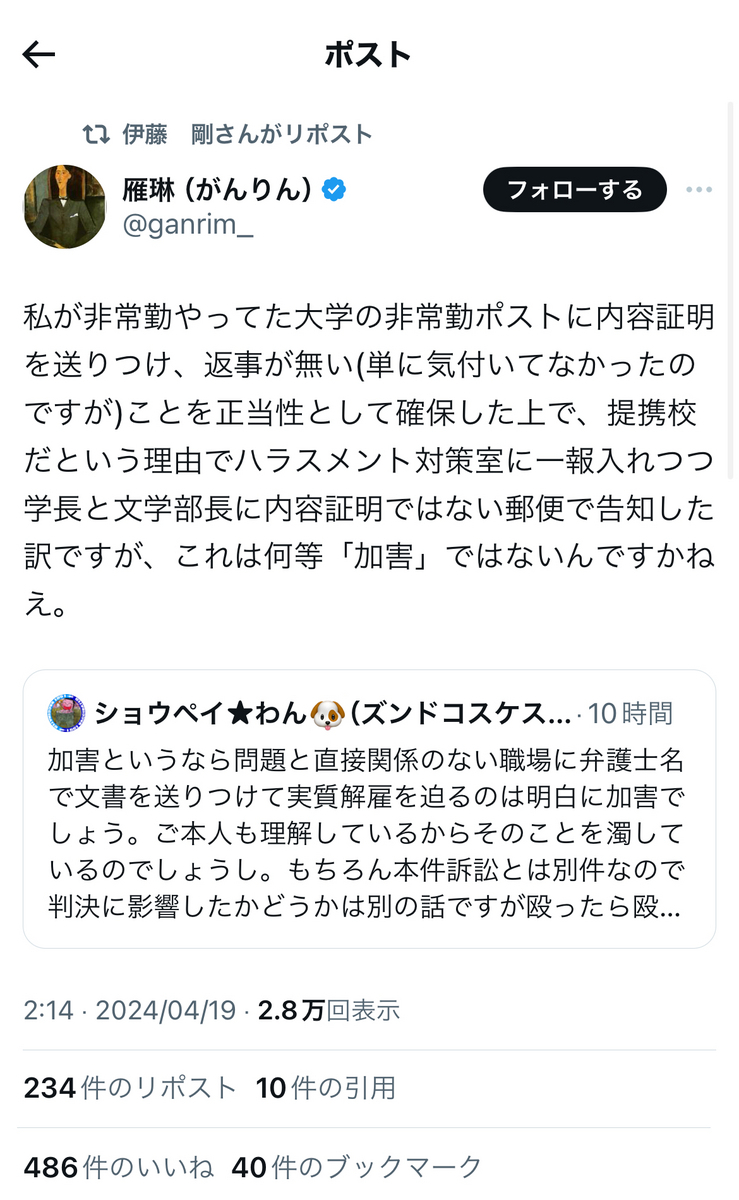View the 486 件のいいね list
The width and height of the screenshot is (739, 1200).
[118, 1166]
